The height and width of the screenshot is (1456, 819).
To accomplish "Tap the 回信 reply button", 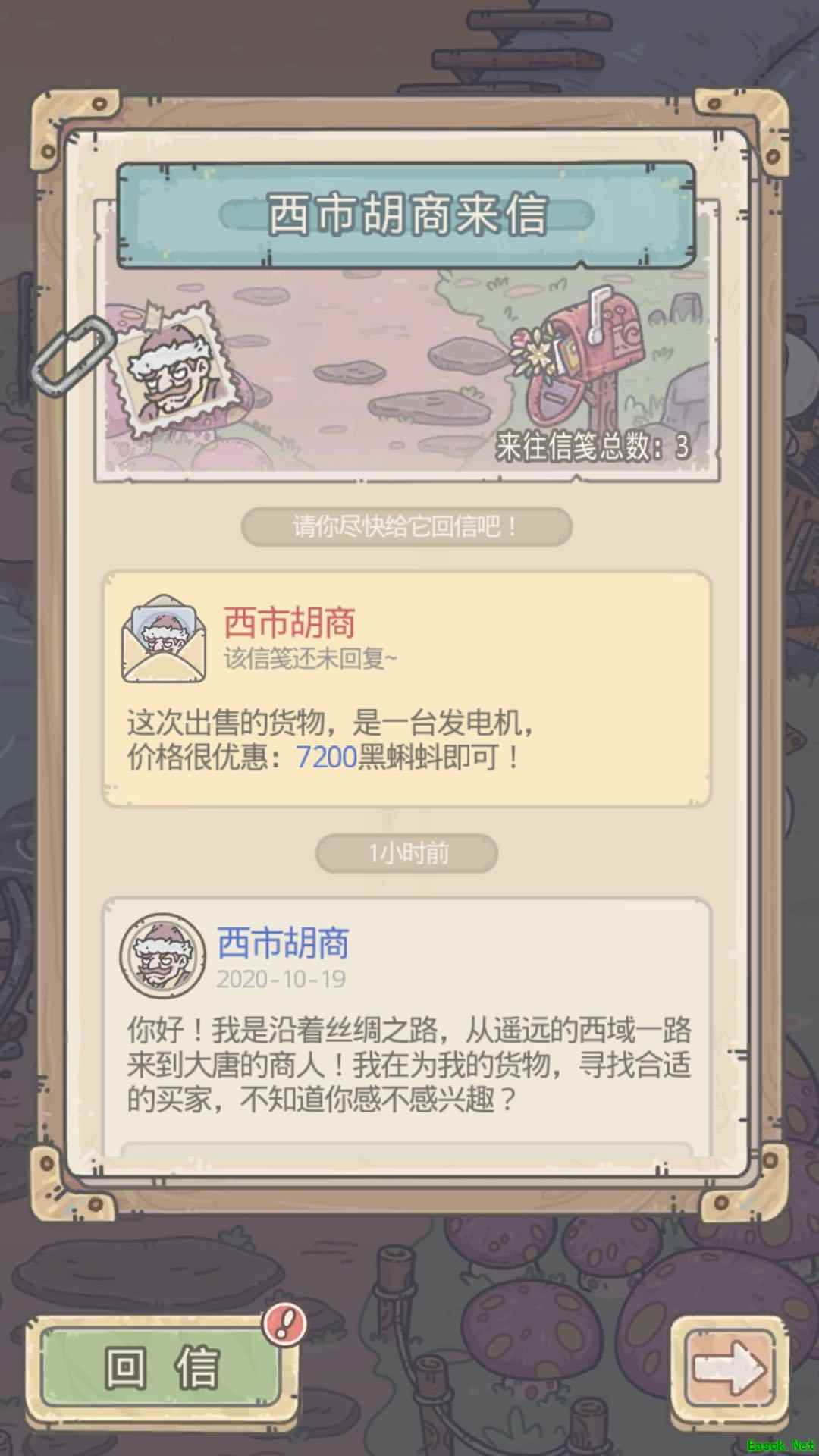I will point(161,1368).
